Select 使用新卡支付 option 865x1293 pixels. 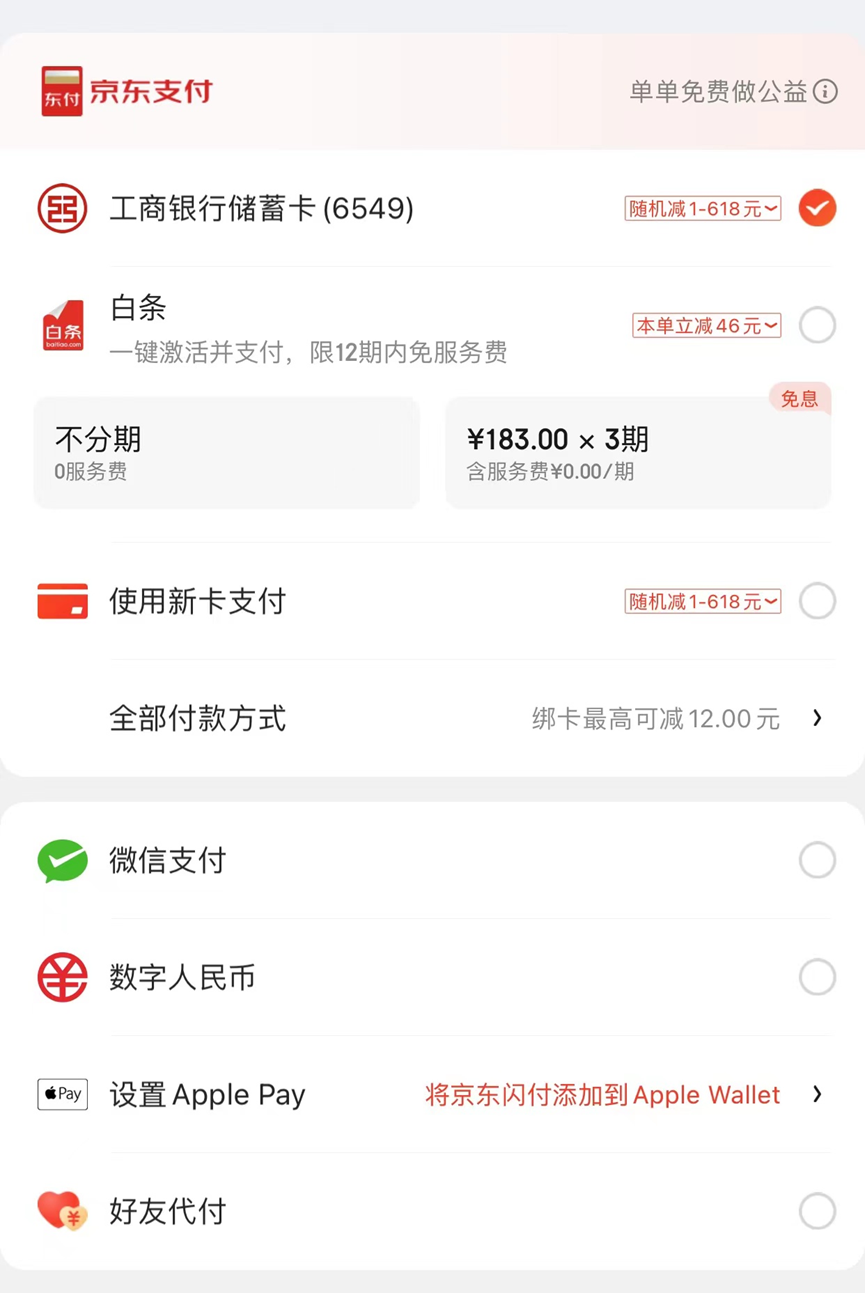point(817,601)
